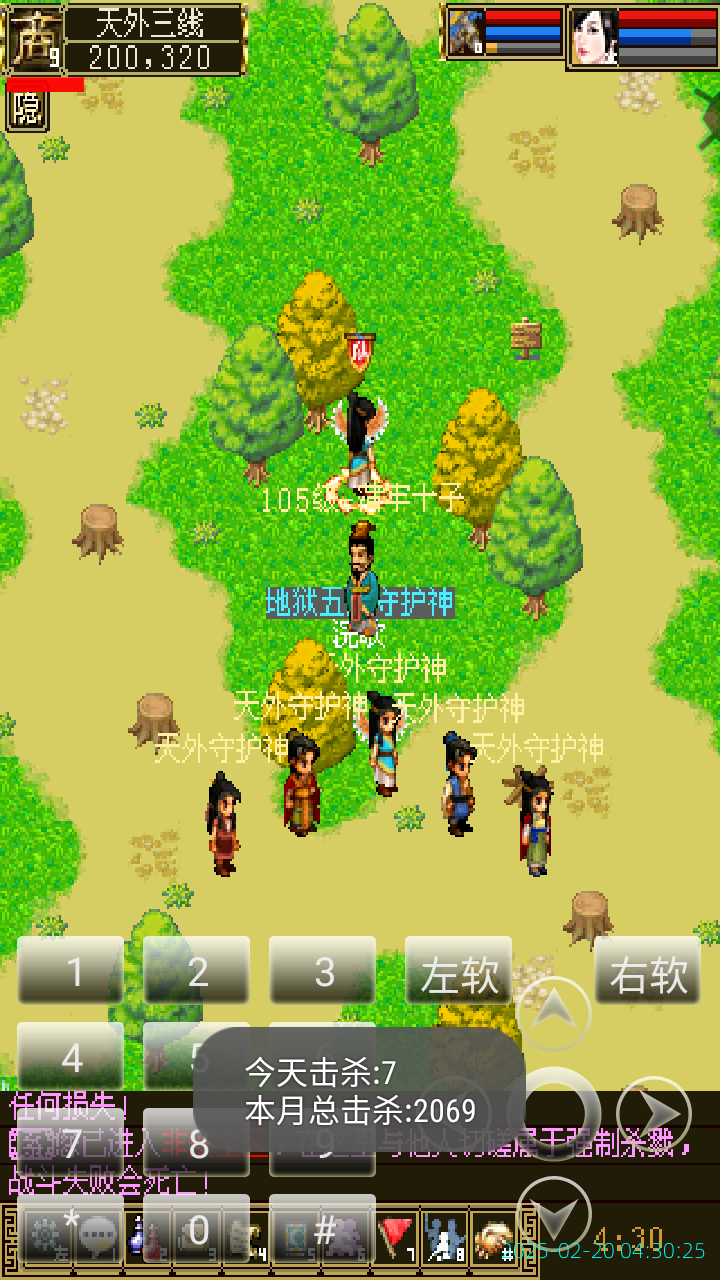
Task: Move down with the D-pad down arrow
Action: click(554, 1213)
